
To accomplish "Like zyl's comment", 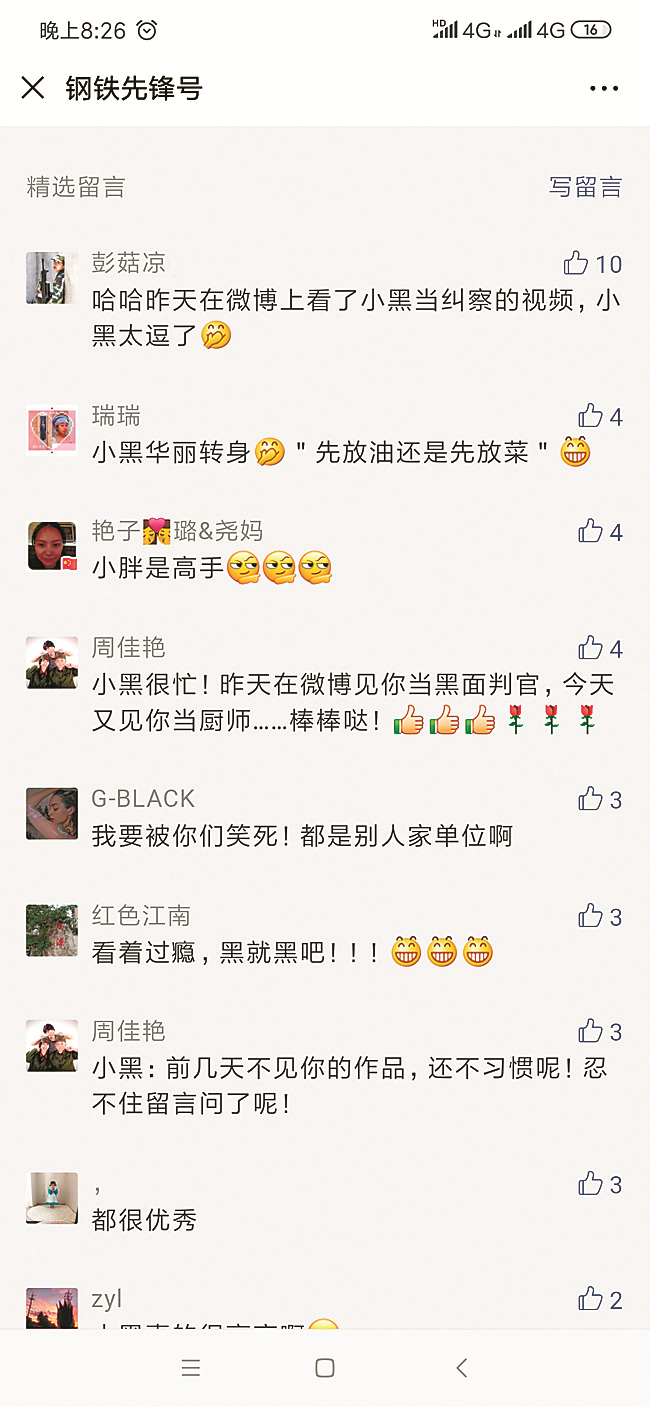I will [x=591, y=1300].
